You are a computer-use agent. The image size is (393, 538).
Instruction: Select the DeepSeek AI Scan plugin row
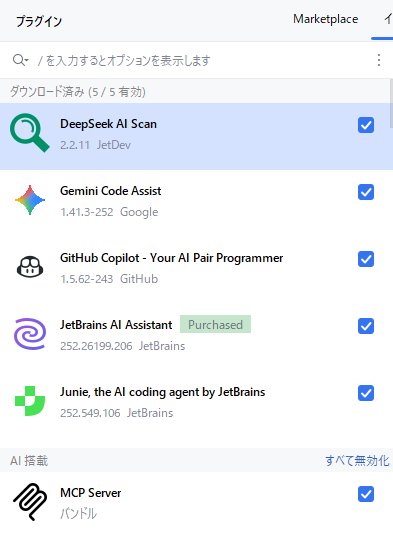coord(196,136)
